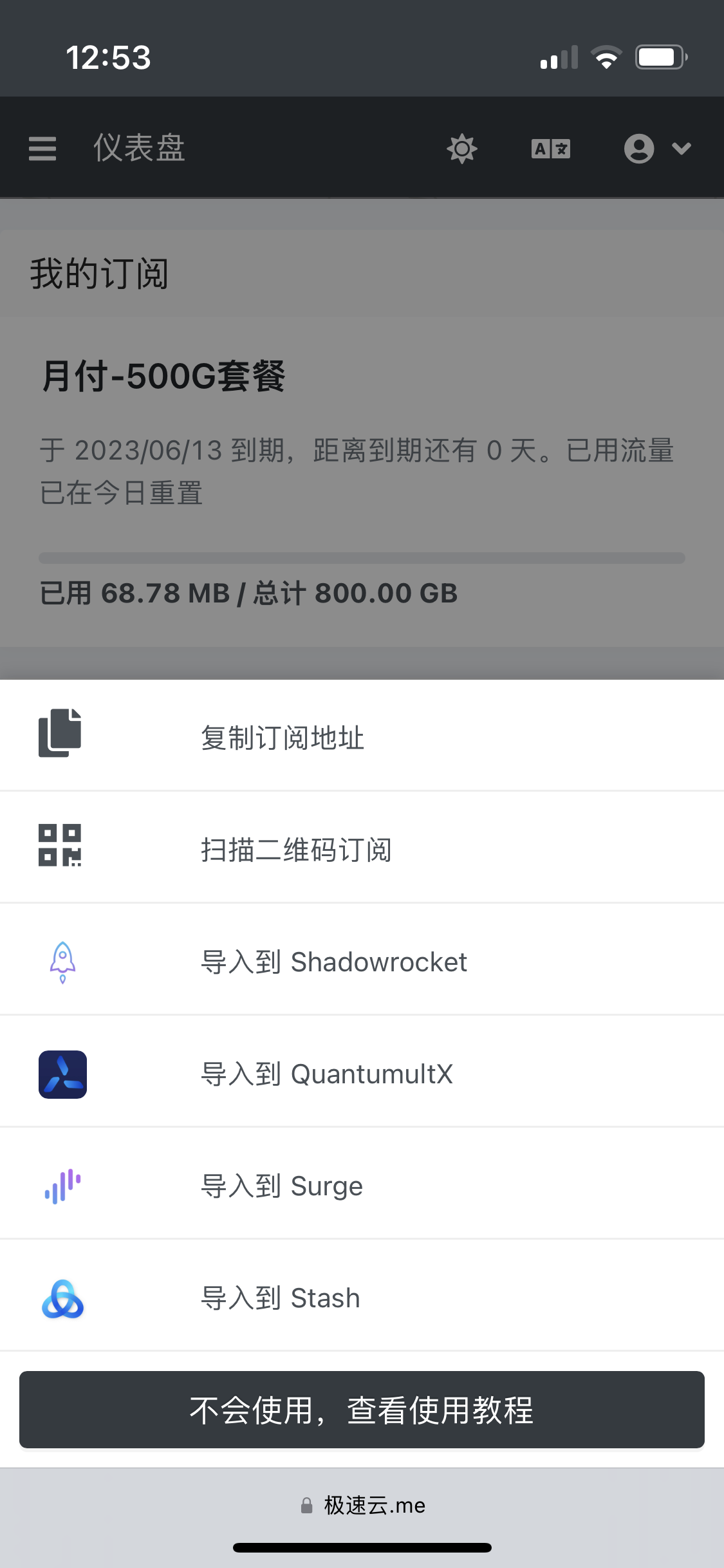Tap the 极速云.me address bar
Viewport: 724px width, 1568px height.
pos(363,1505)
